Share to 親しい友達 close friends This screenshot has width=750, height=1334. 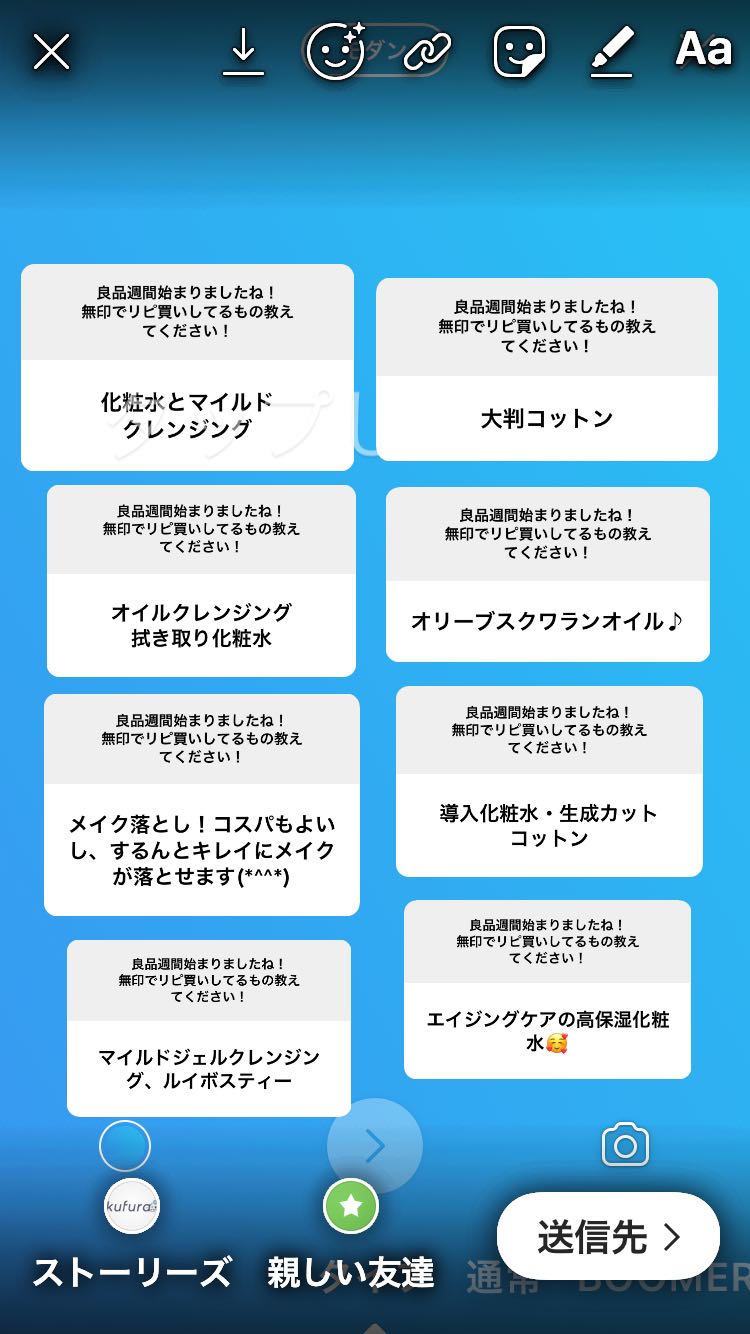[351, 1207]
